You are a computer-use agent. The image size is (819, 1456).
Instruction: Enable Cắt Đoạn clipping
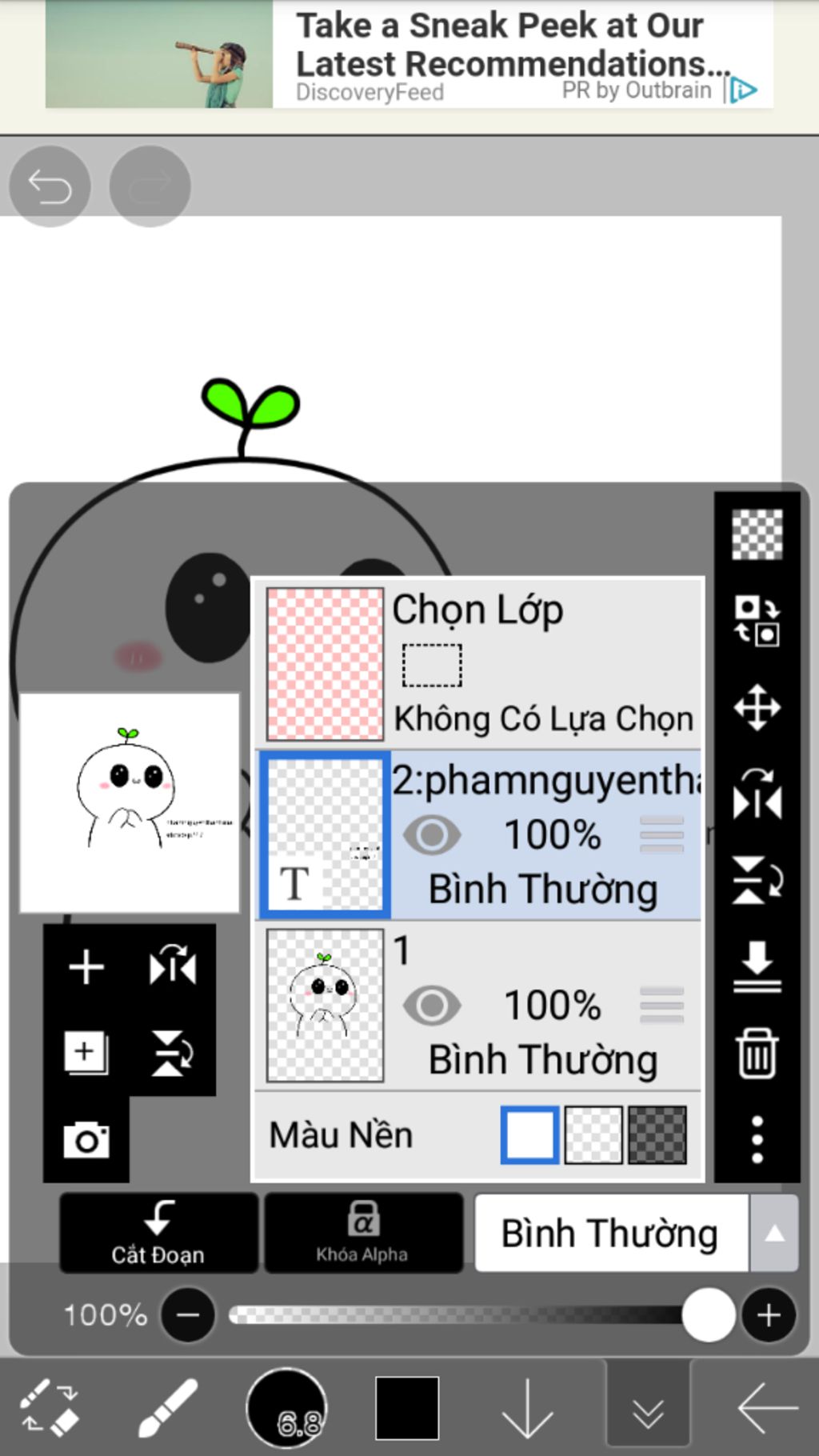click(158, 1233)
